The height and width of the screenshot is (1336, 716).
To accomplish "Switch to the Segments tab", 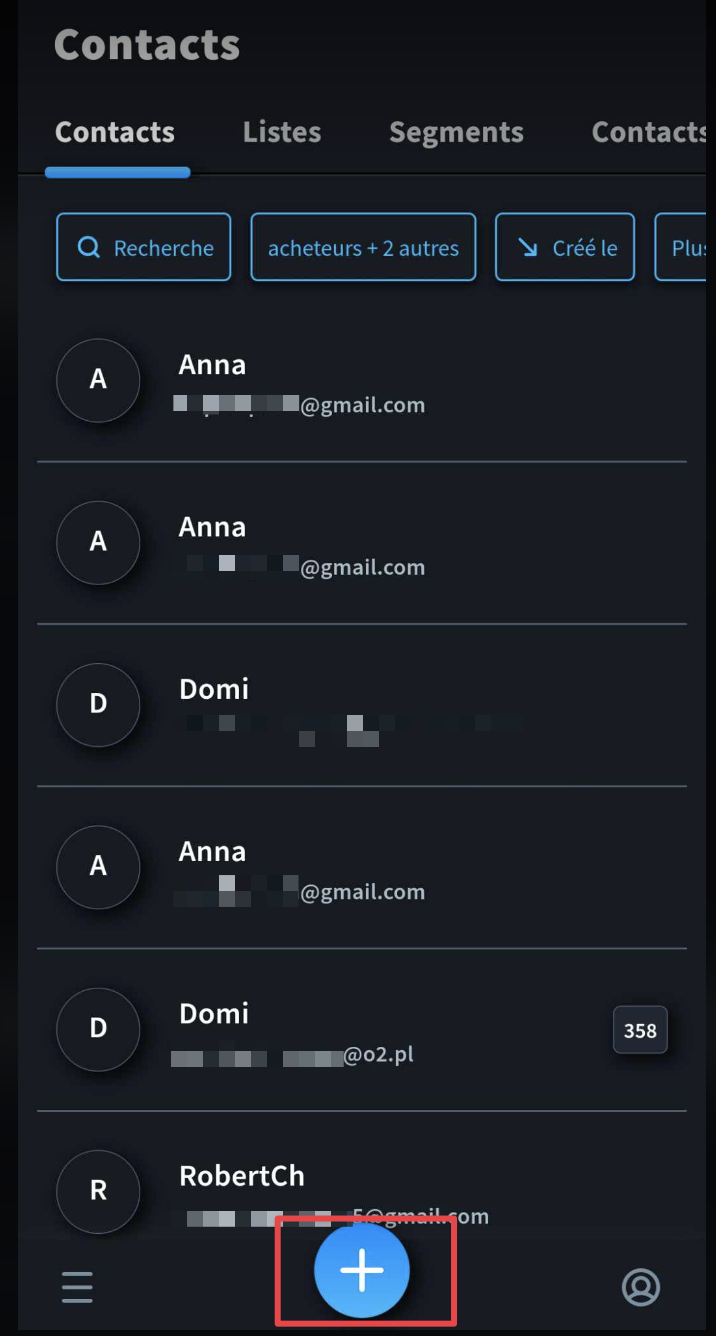I will [x=456, y=132].
